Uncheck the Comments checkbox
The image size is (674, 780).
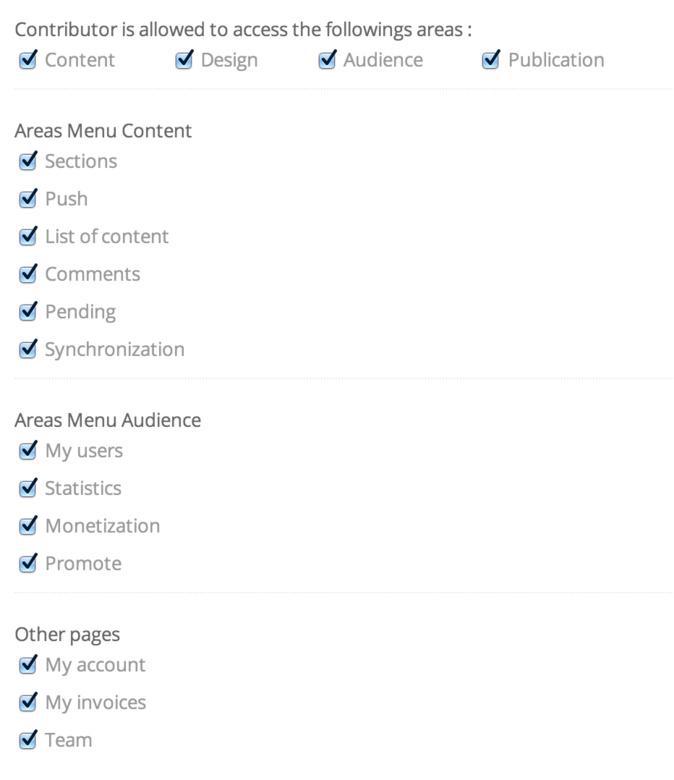pyautogui.click(x=27, y=275)
